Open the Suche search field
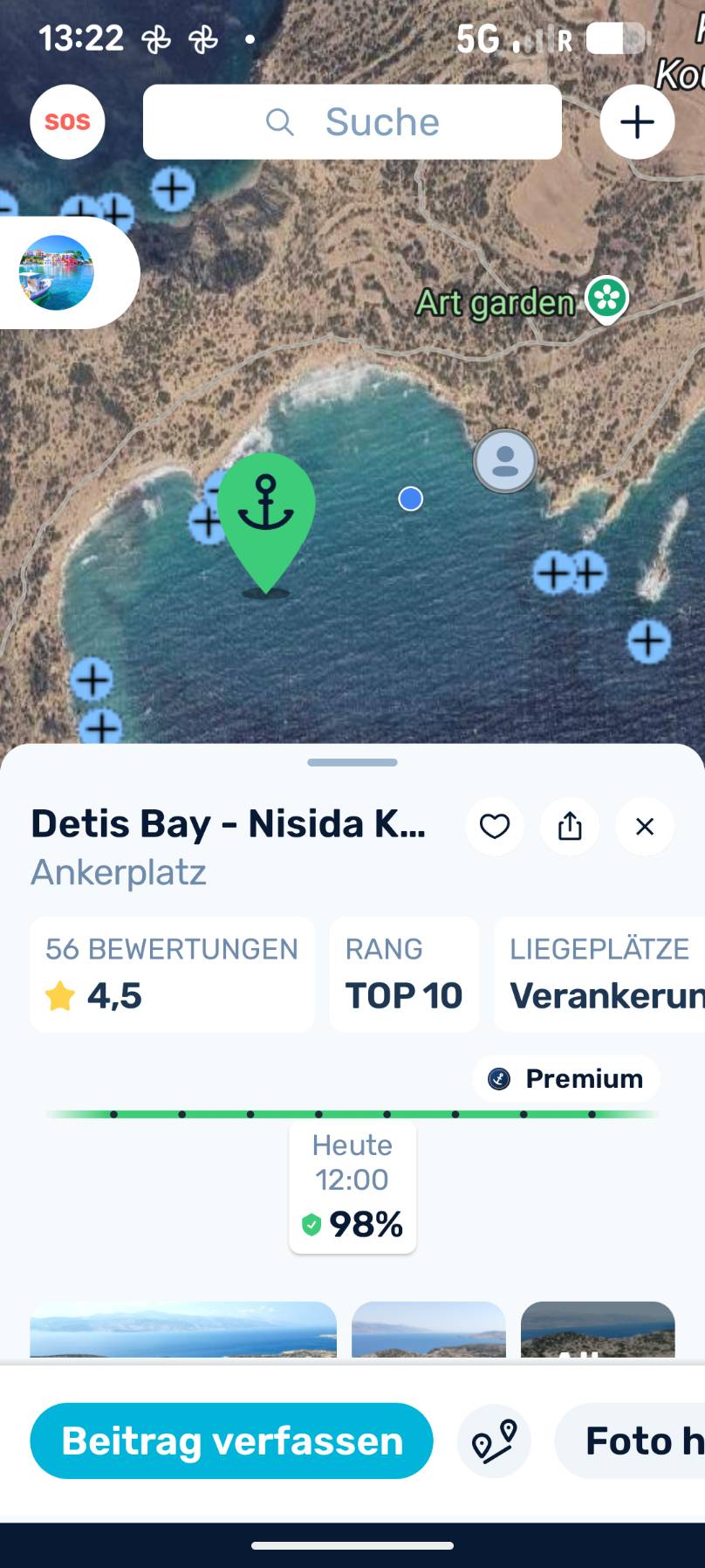This screenshot has width=705, height=1568. (352, 121)
